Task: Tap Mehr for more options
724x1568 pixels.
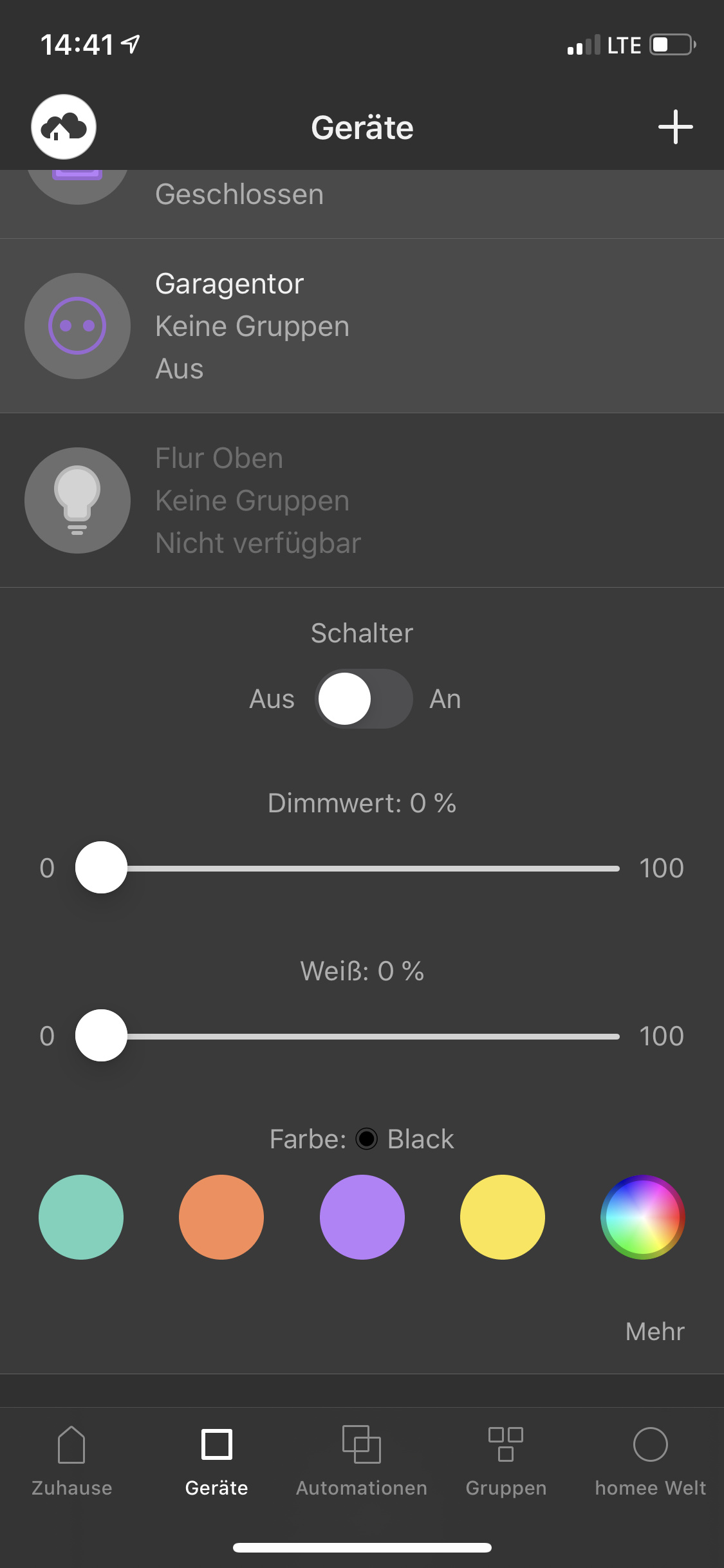Action: [x=654, y=1331]
